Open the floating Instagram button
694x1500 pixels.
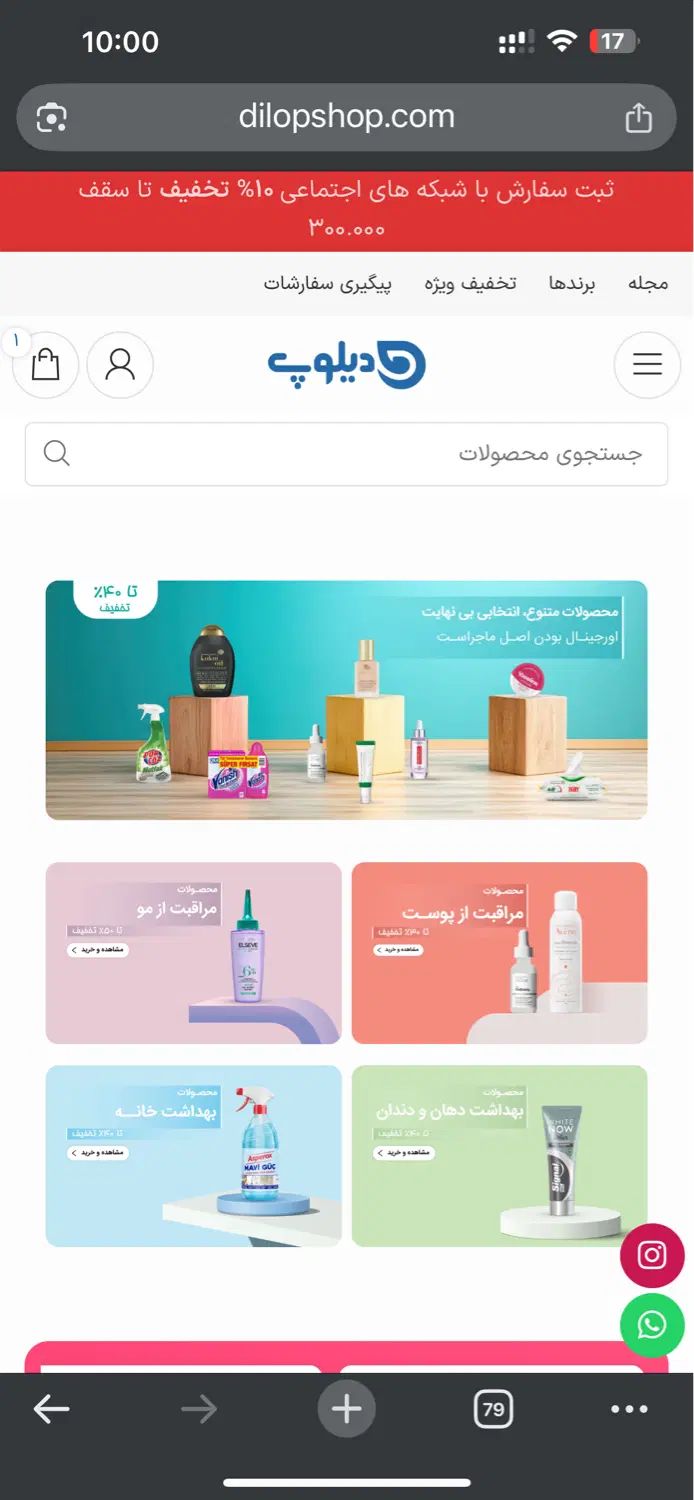652,1254
